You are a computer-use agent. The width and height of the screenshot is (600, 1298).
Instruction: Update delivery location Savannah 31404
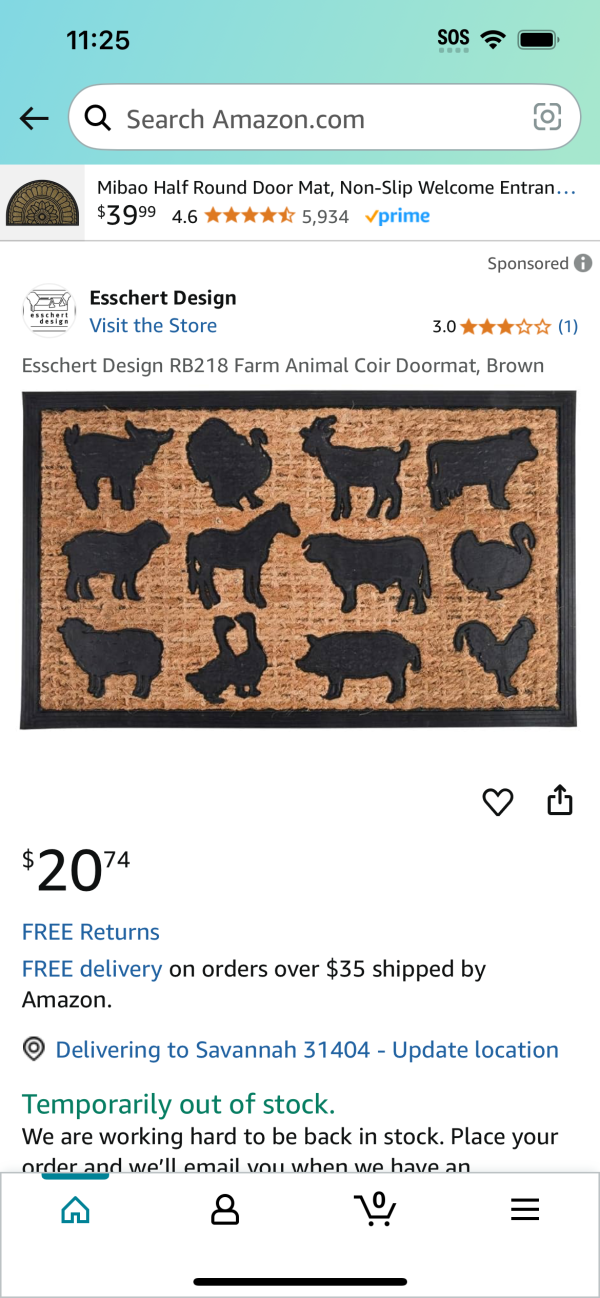pos(306,1050)
